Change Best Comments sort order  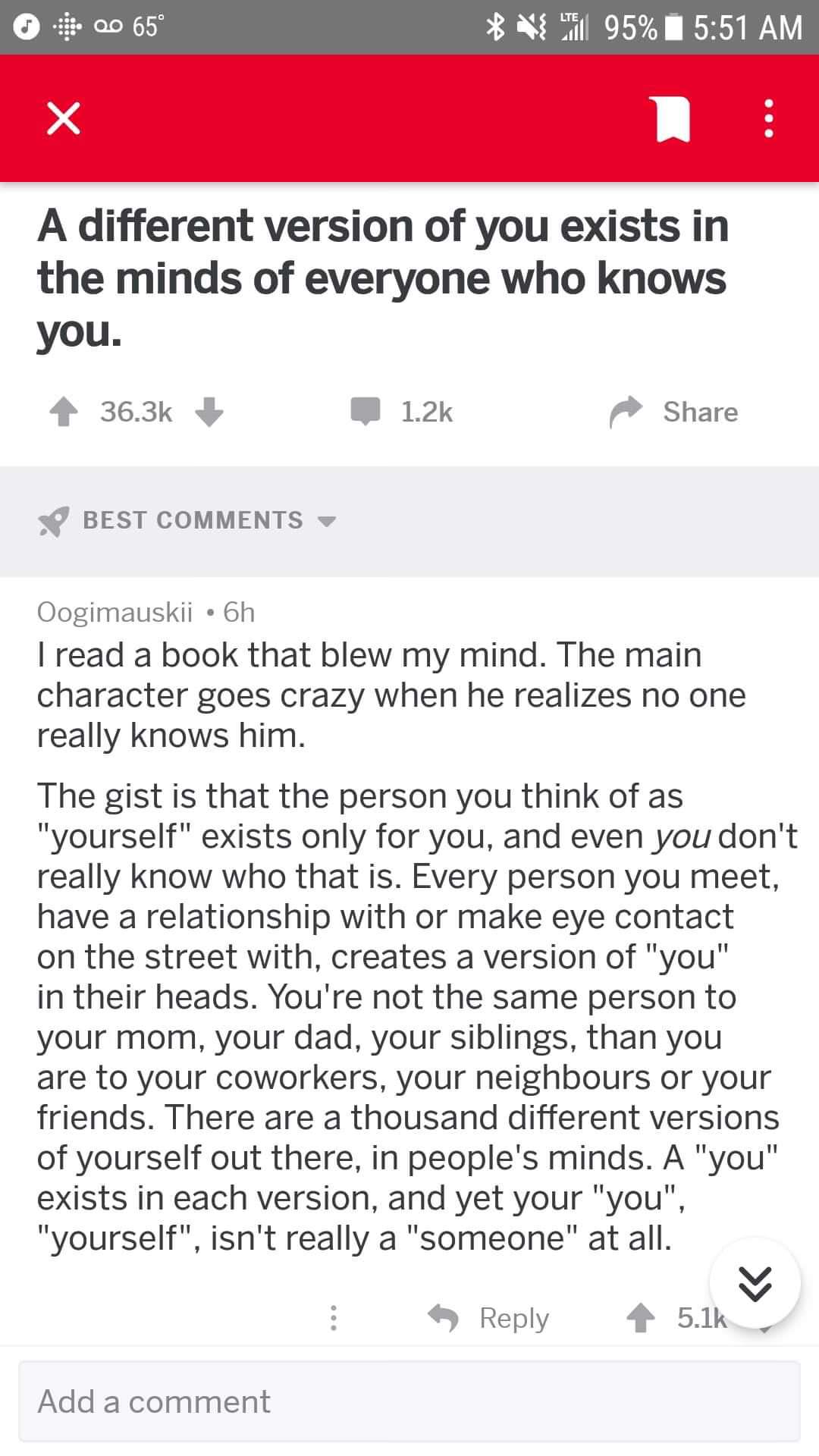pyautogui.click(x=190, y=520)
